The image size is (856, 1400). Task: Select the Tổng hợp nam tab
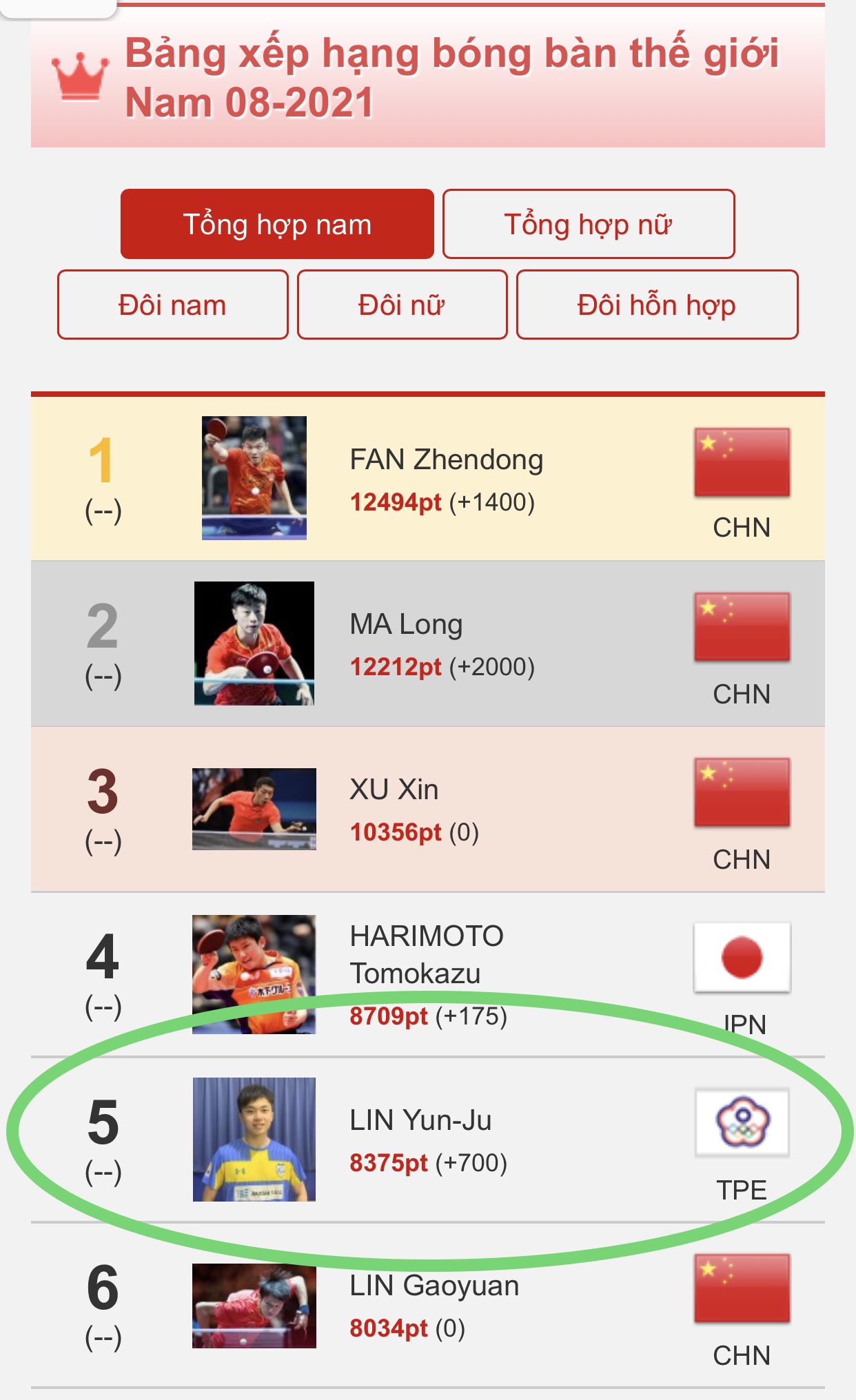click(277, 225)
